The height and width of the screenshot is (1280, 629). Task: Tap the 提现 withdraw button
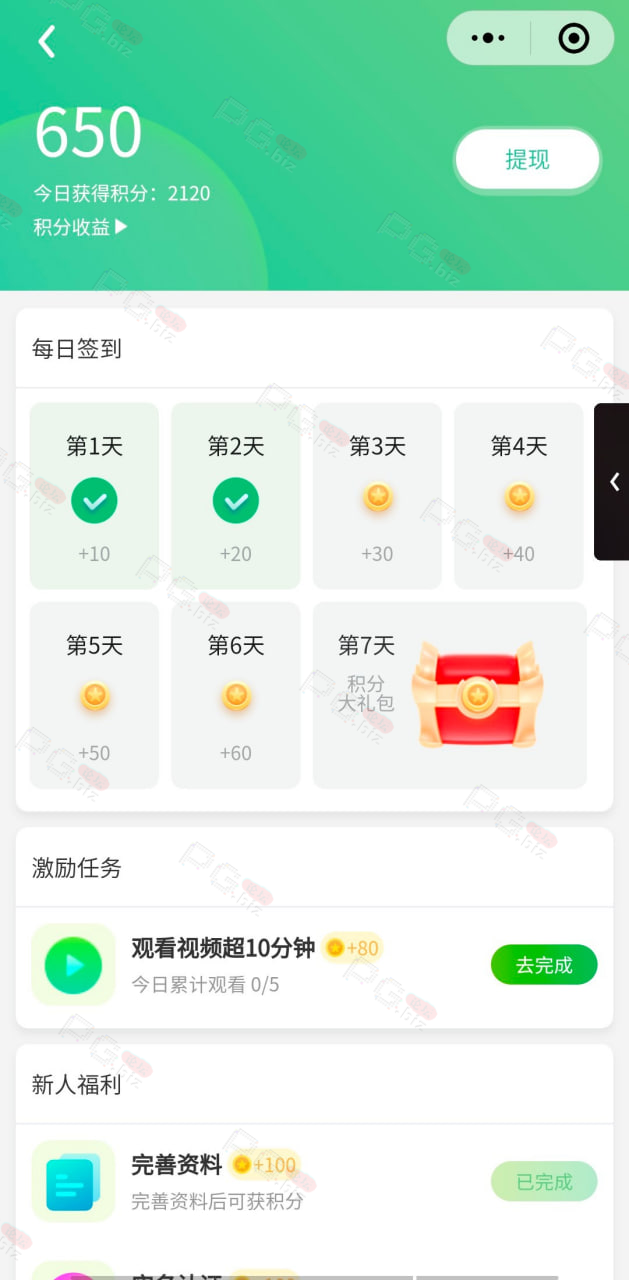pyautogui.click(x=527, y=159)
